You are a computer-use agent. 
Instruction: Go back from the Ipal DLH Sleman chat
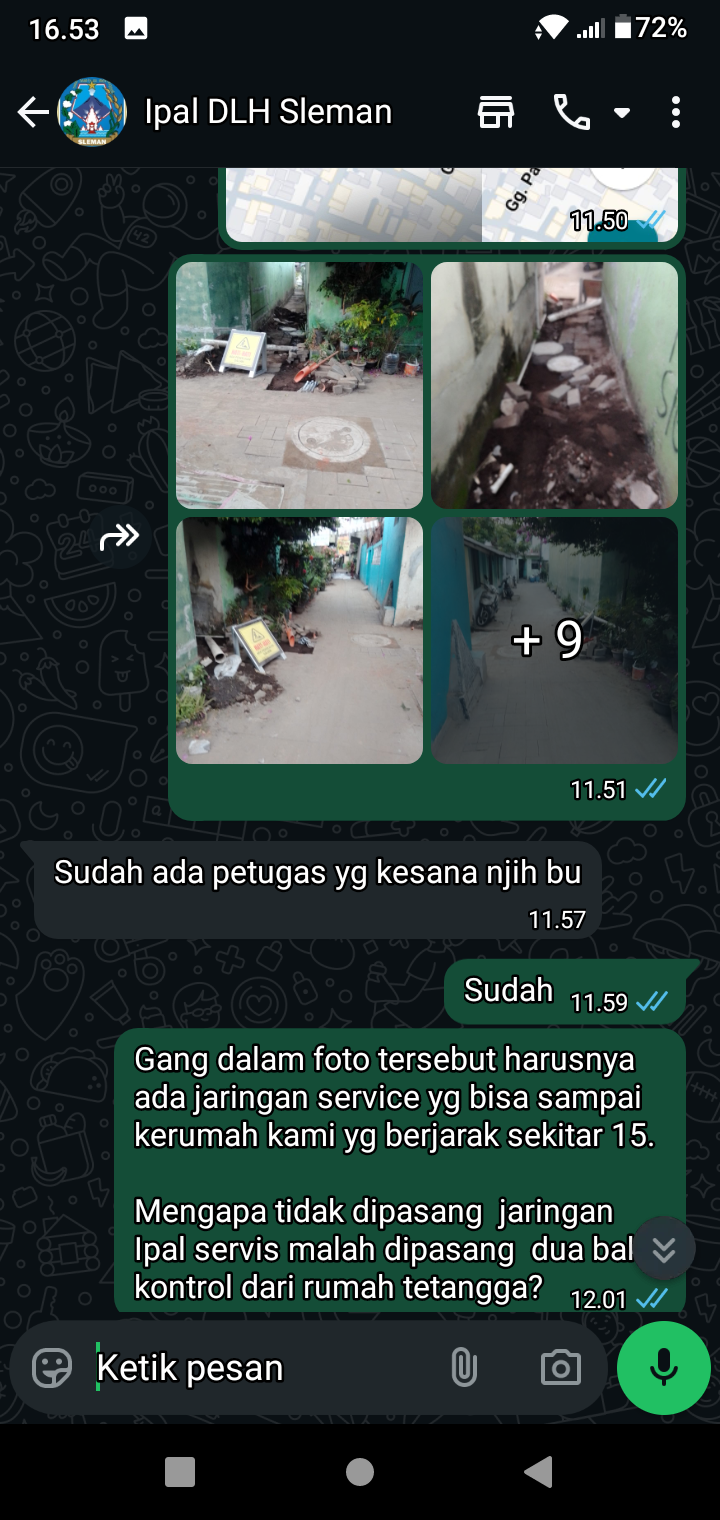pos(33,112)
